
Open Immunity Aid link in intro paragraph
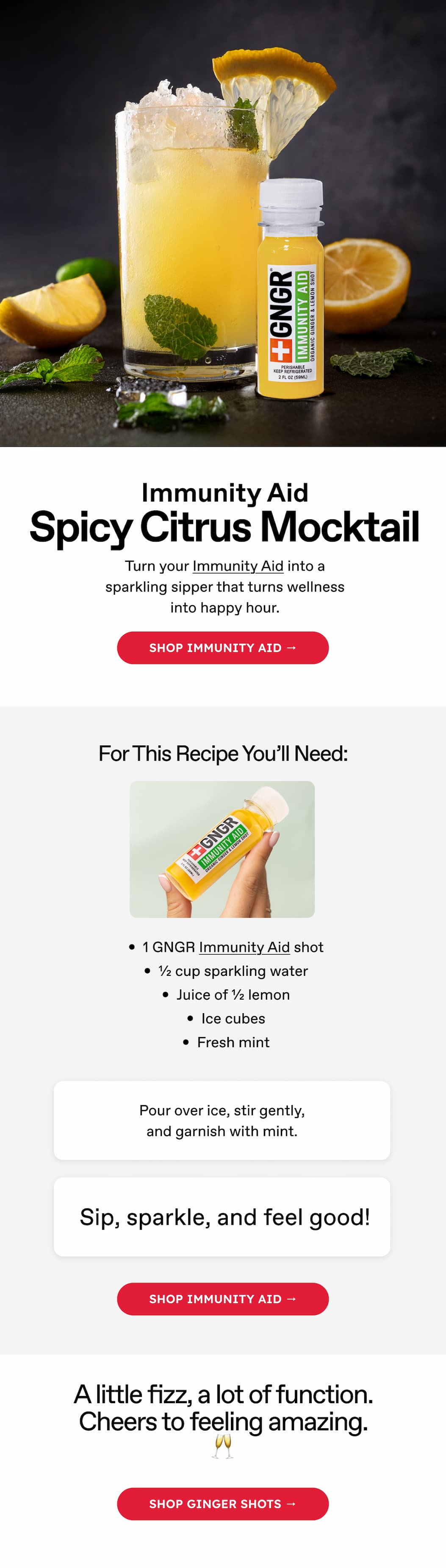(x=238, y=566)
